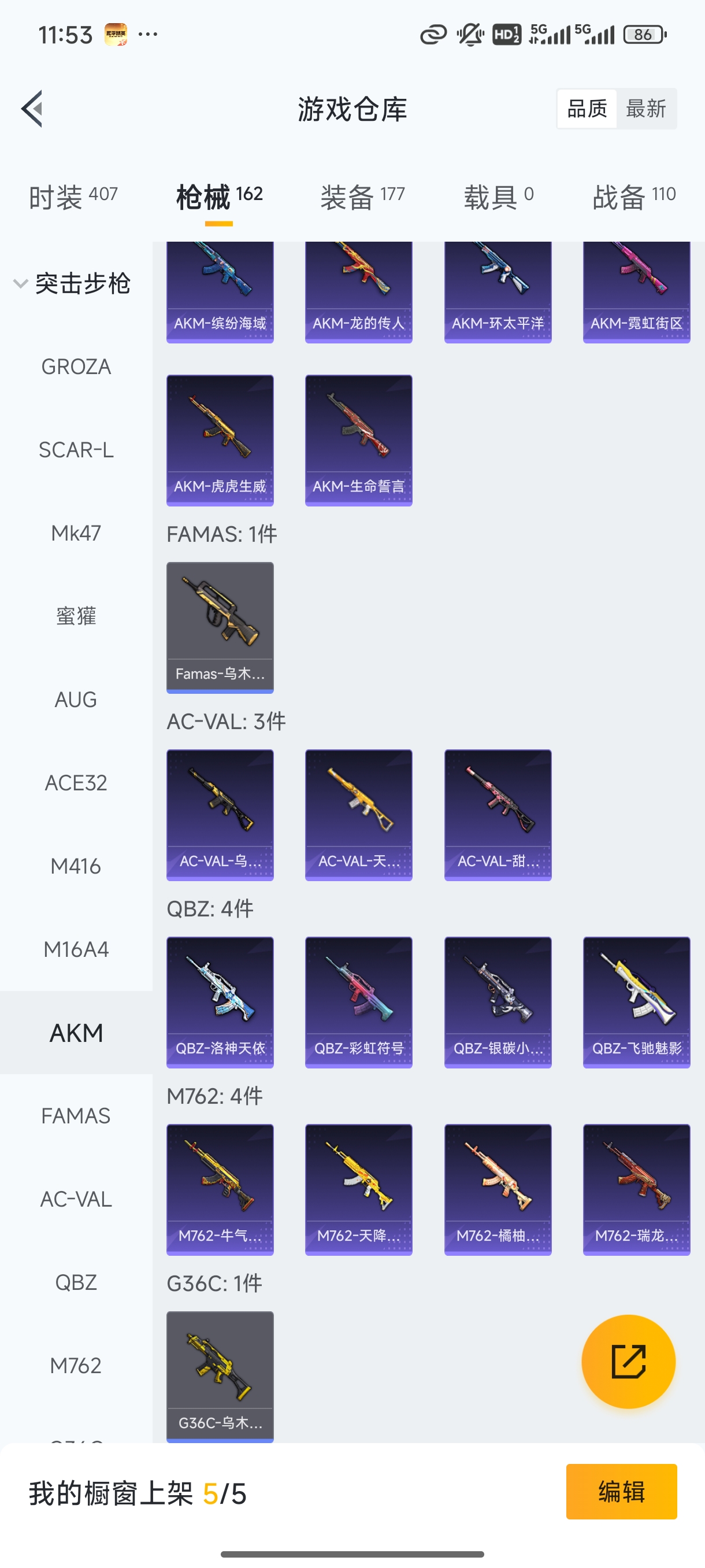The height and width of the screenshot is (1568, 705).
Task: Jump to SCAR-L in the sidebar
Action: [76, 450]
